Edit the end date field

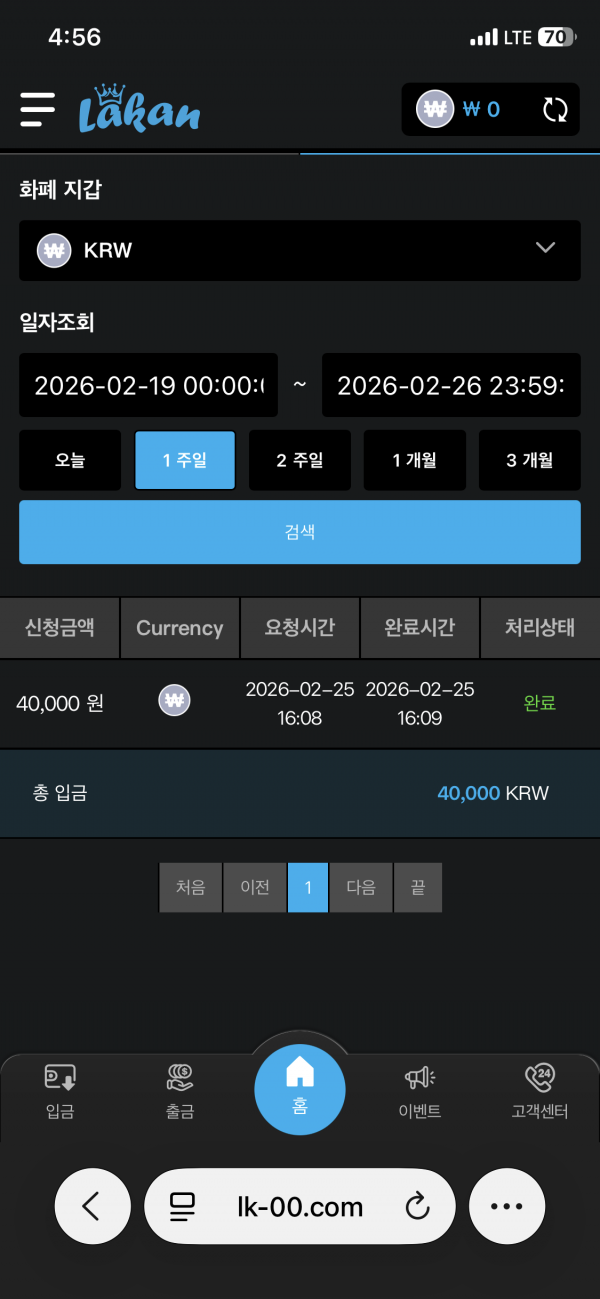tap(451, 385)
